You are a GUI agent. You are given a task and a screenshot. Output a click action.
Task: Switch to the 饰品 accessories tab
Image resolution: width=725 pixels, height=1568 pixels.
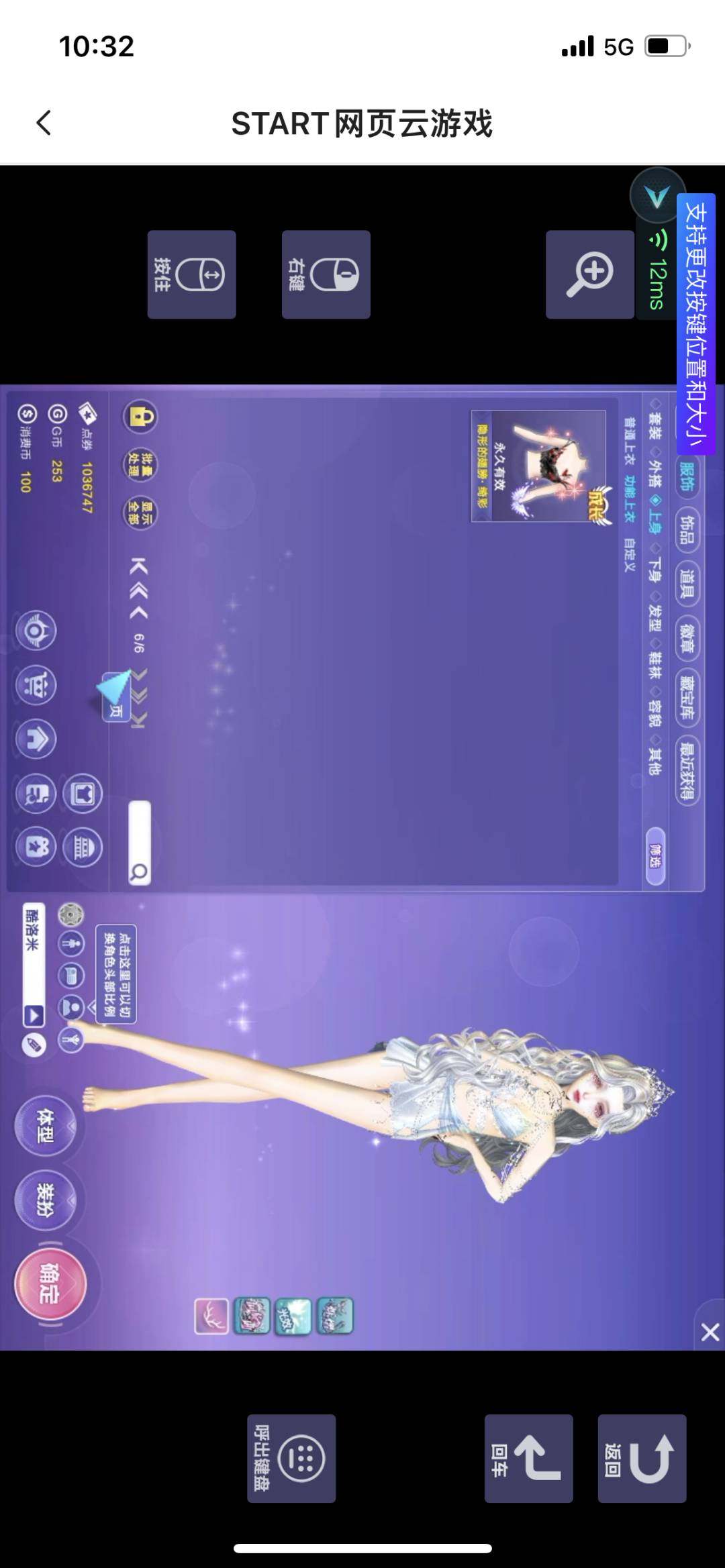[x=687, y=530]
